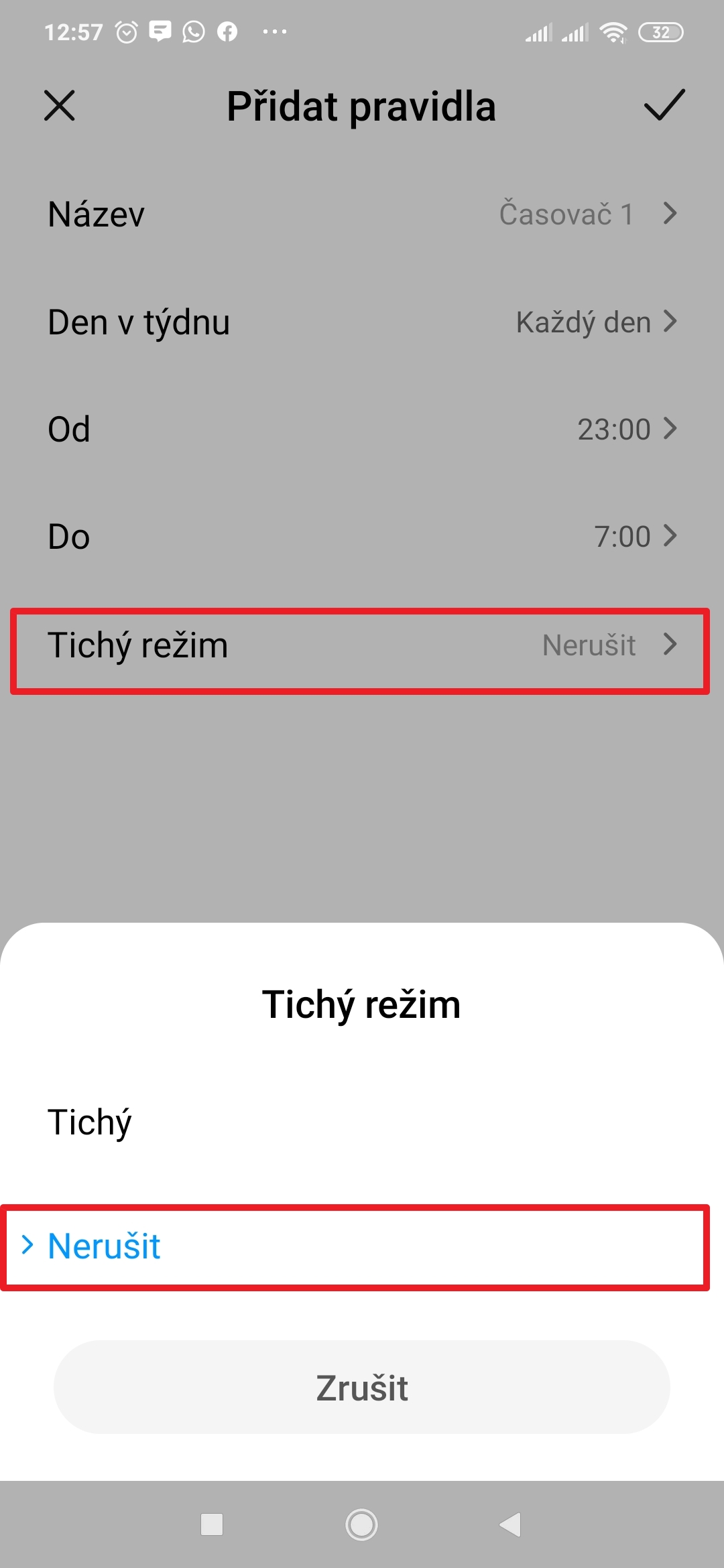Confirm the rule with the checkmark
This screenshot has height=1568, width=724.
click(664, 106)
